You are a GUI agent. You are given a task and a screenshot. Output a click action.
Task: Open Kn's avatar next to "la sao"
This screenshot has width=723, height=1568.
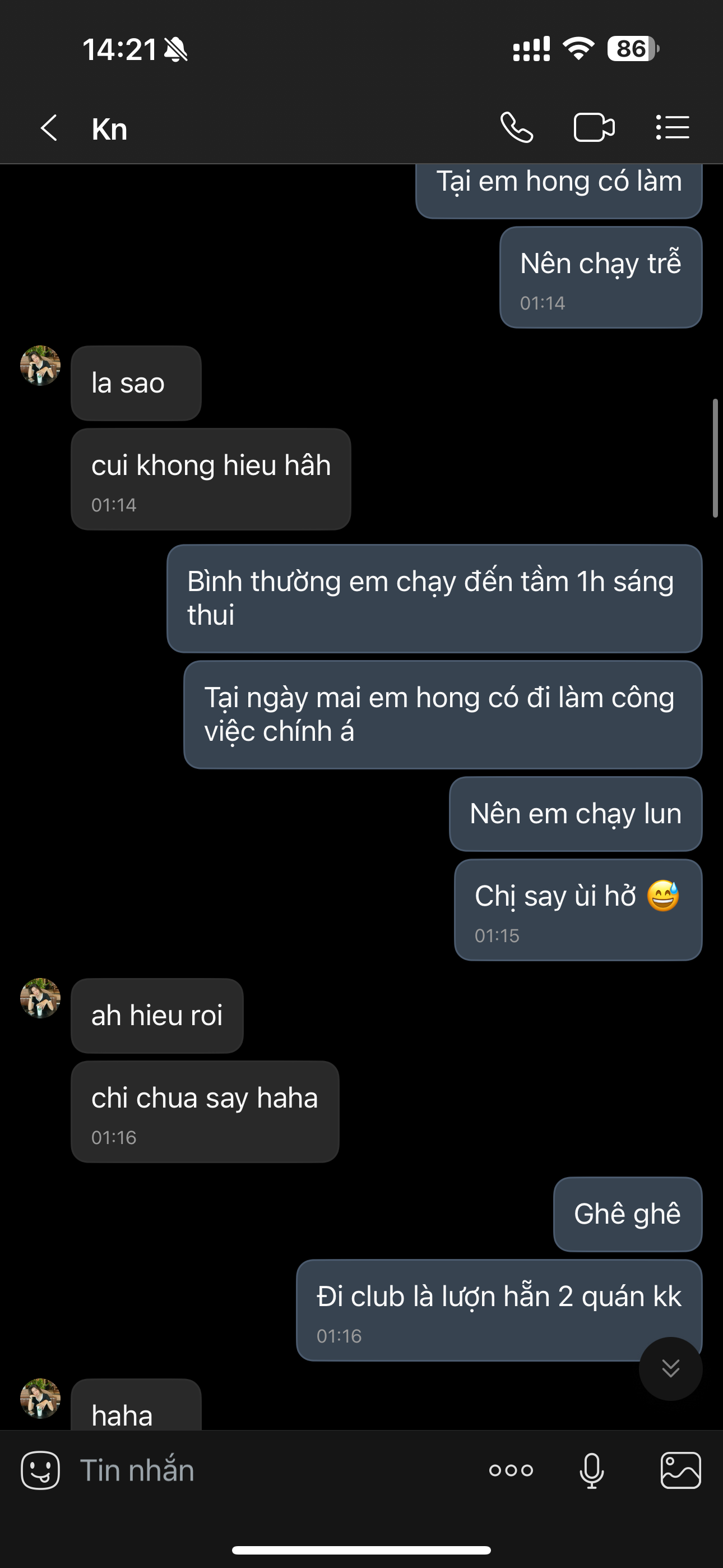click(40, 366)
